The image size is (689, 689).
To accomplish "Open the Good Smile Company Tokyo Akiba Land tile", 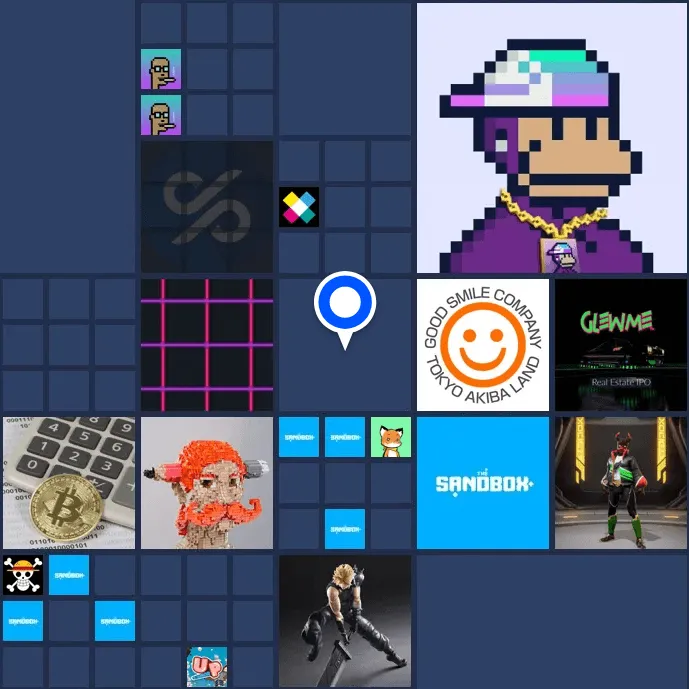I will pos(483,345).
